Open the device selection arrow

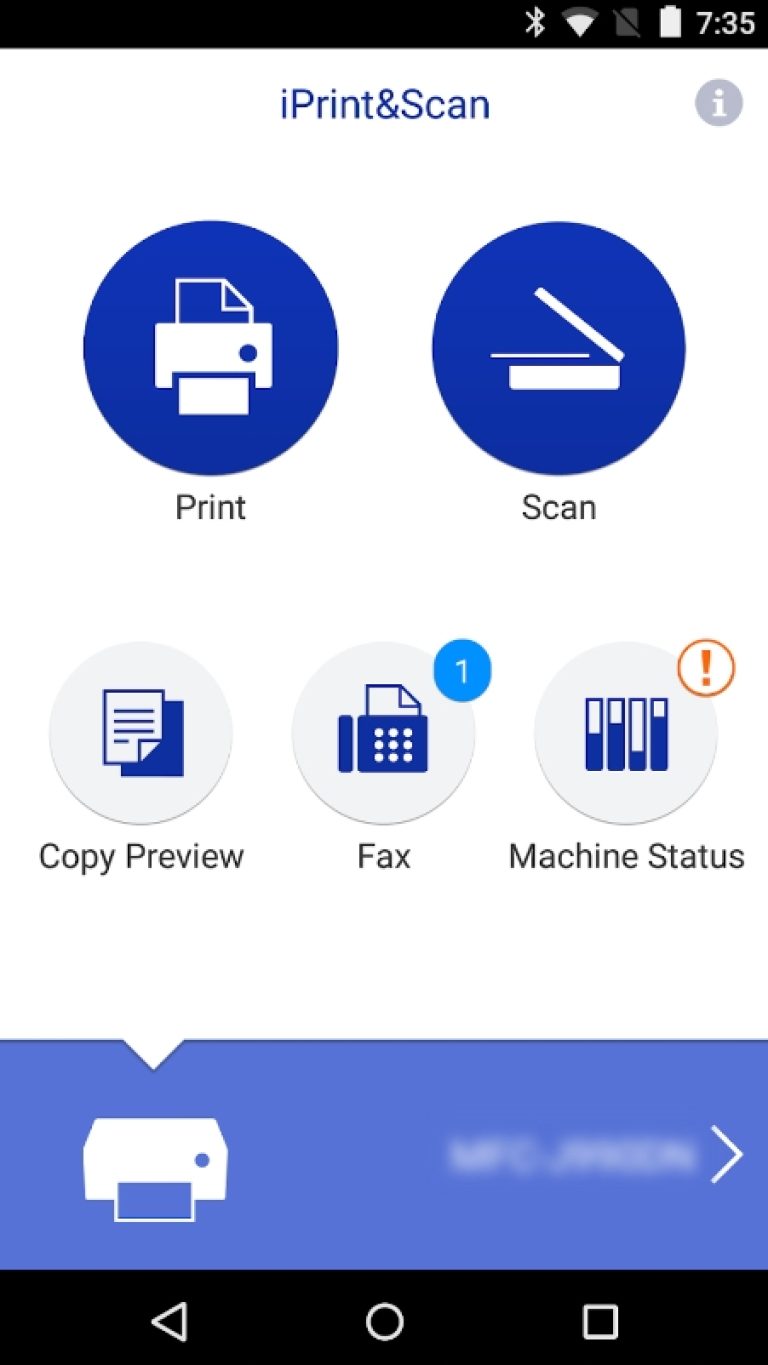coord(727,1155)
